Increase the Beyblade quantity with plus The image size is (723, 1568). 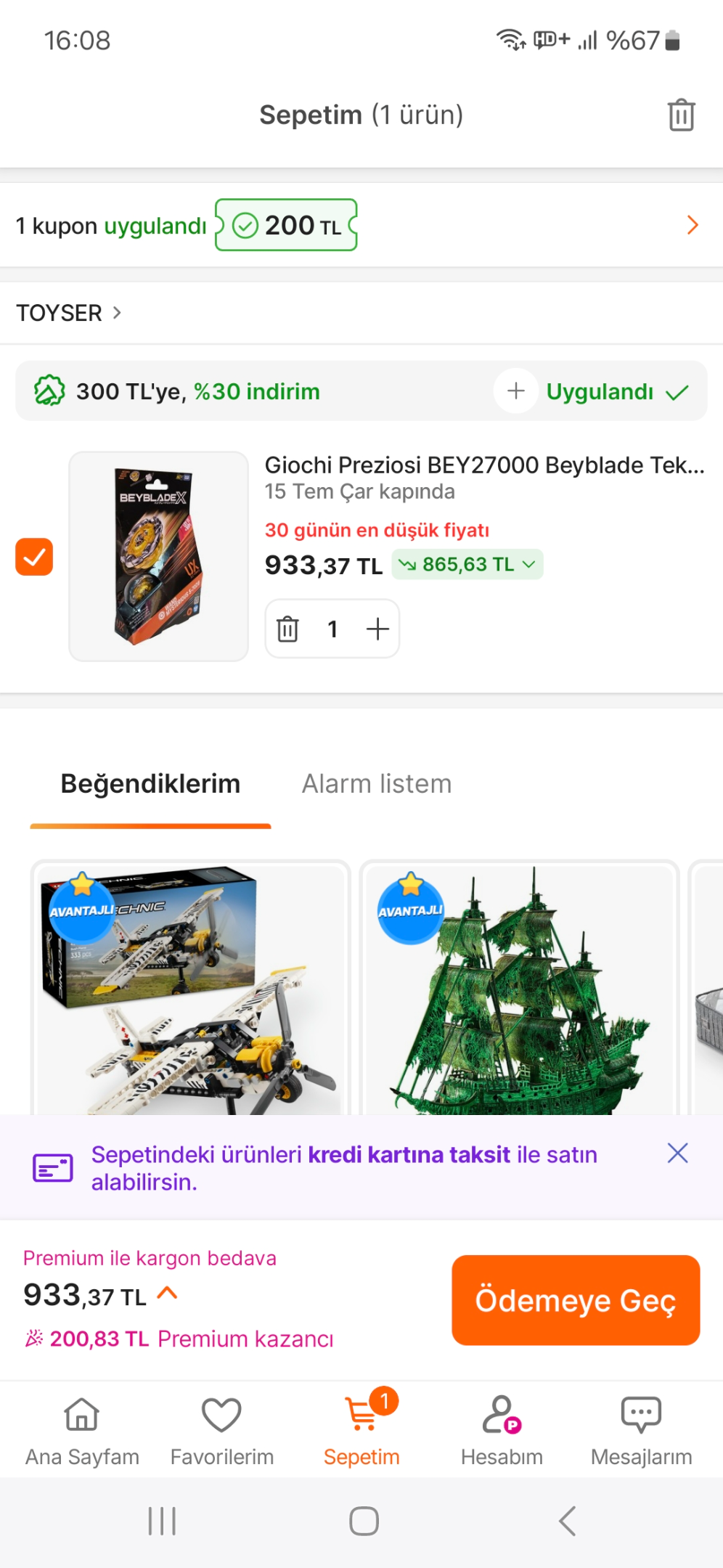tap(377, 629)
